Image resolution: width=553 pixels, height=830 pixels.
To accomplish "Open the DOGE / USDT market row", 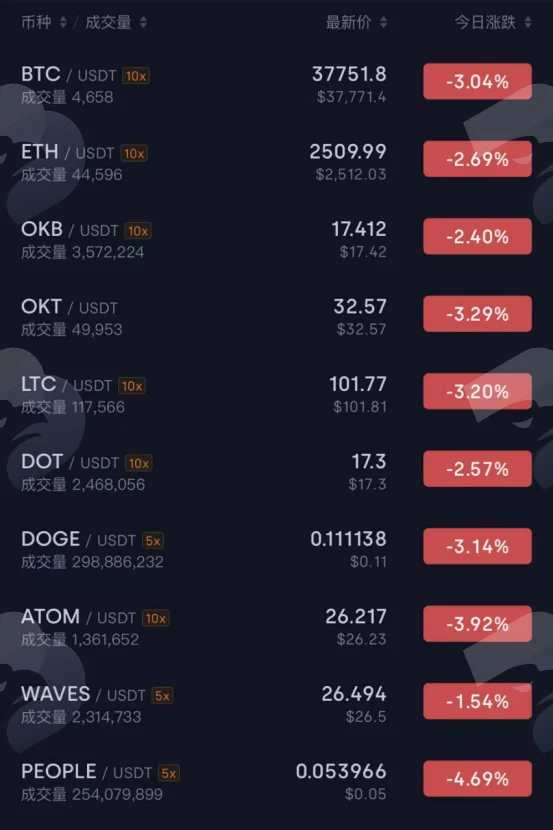I will (x=276, y=549).
